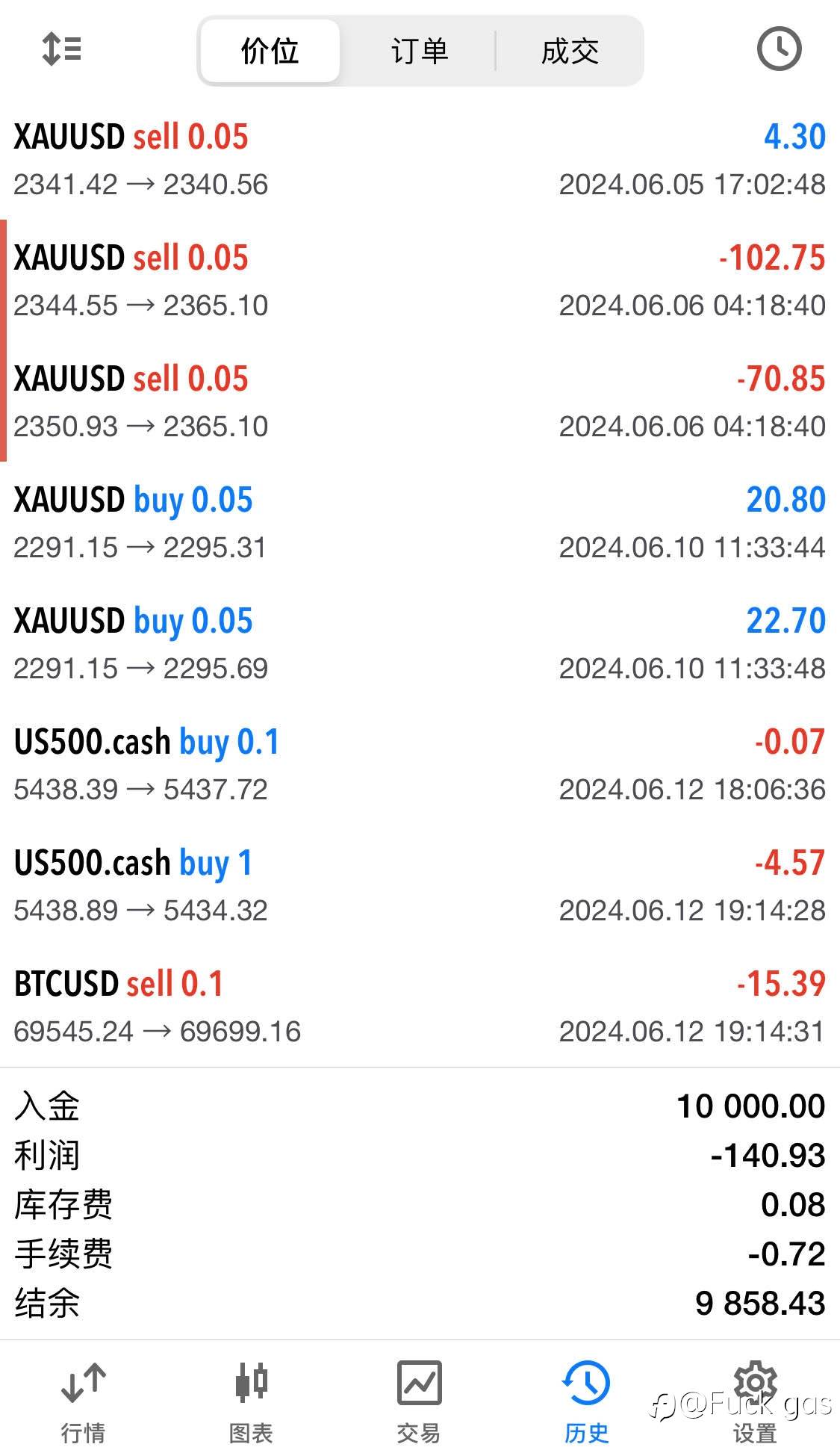Expand the XAUUSD buy trade with 20.80 profit
840x1450 pixels.
[x=420, y=523]
